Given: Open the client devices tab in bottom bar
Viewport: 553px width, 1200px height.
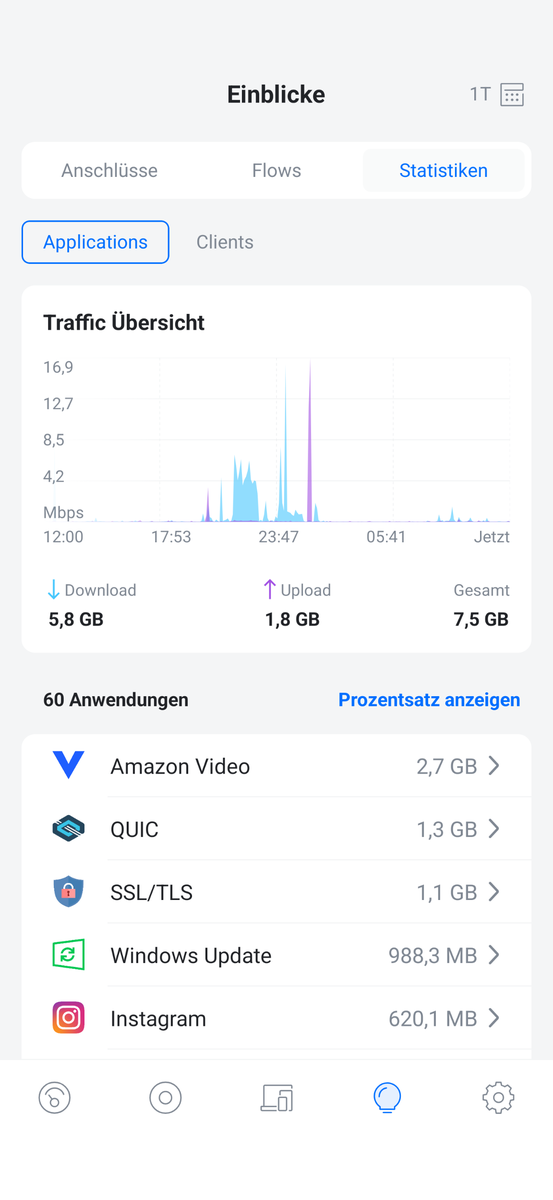Looking at the screenshot, I should click(276, 1097).
